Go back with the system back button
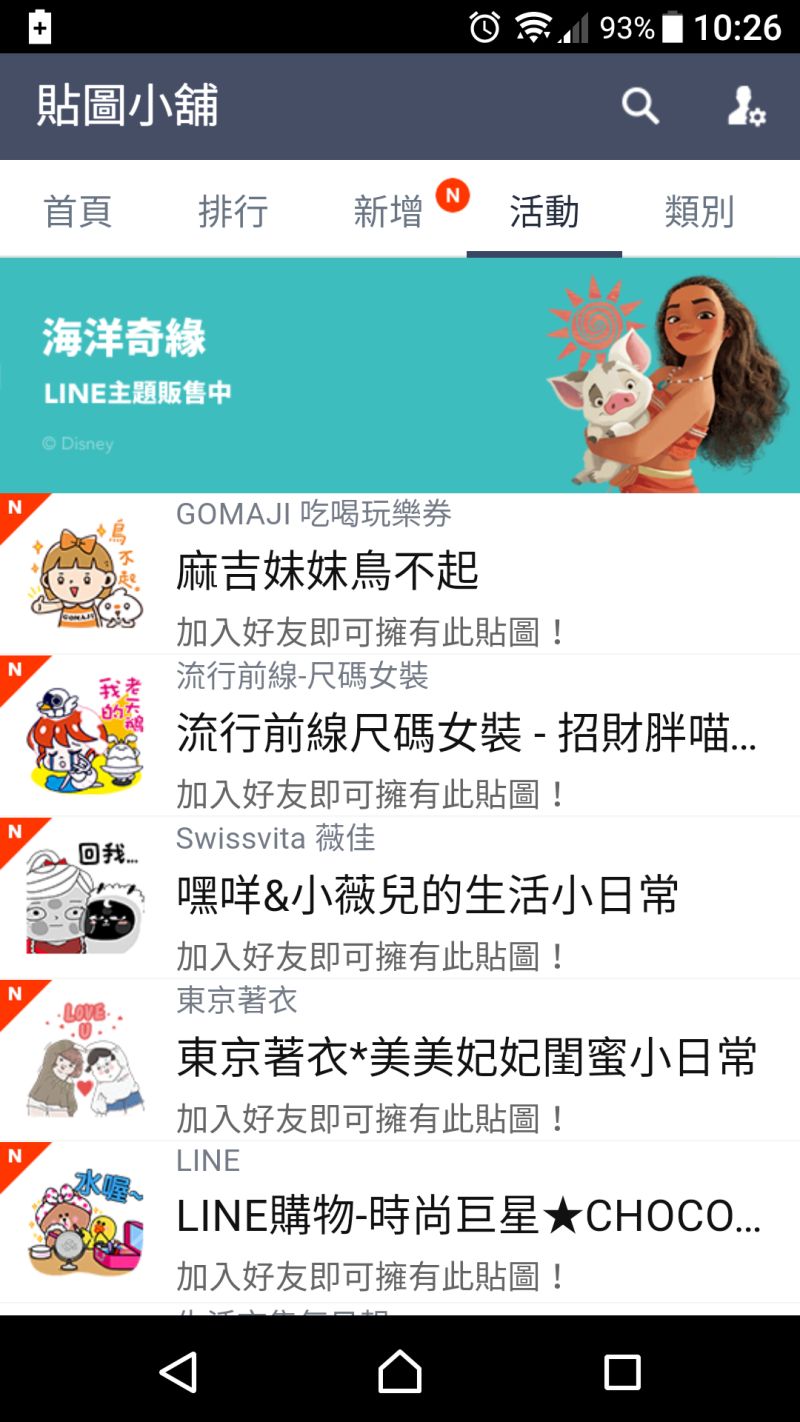Screen dimensions: 800x1422 coord(178,1372)
